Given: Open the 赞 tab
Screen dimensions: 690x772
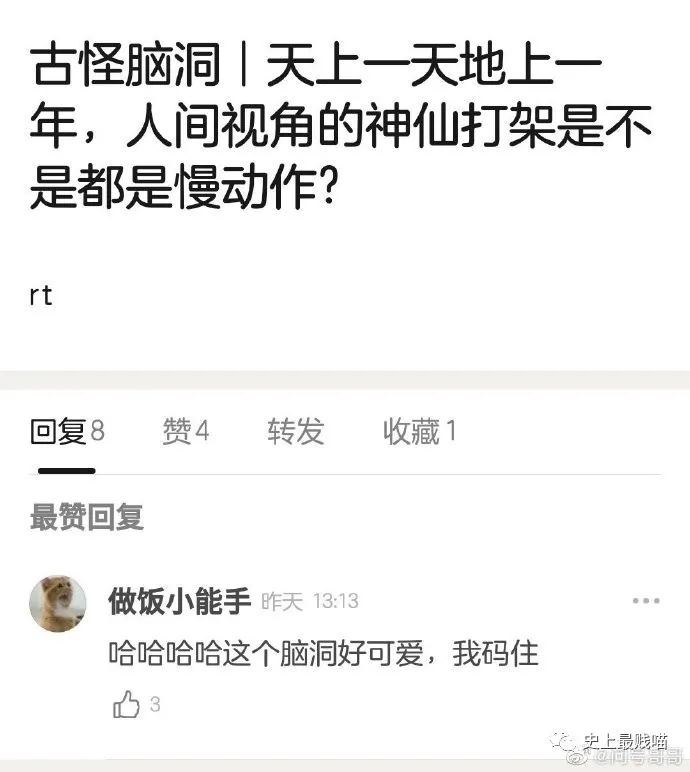Looking at the screenshot, I should tap(186, 432).
